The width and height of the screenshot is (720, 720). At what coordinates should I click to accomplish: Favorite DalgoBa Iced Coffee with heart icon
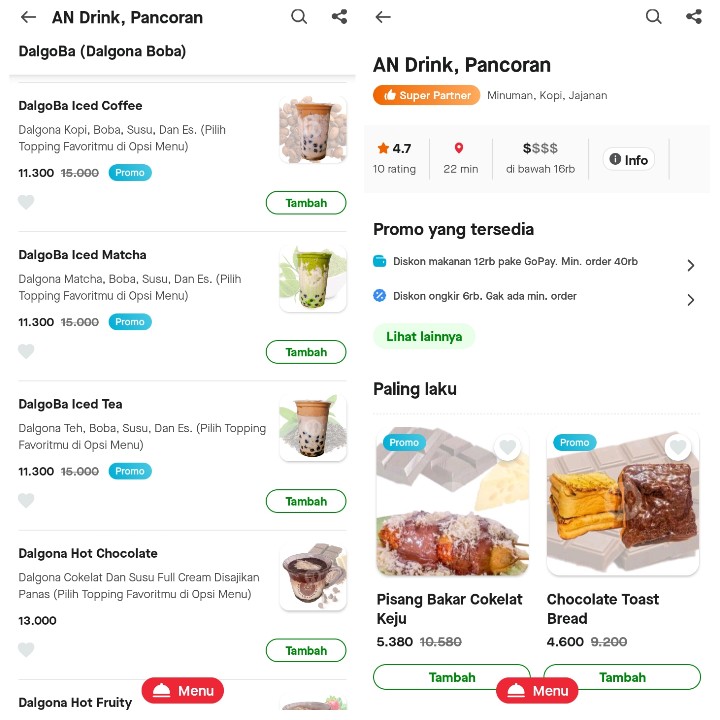tap(26, 202)
